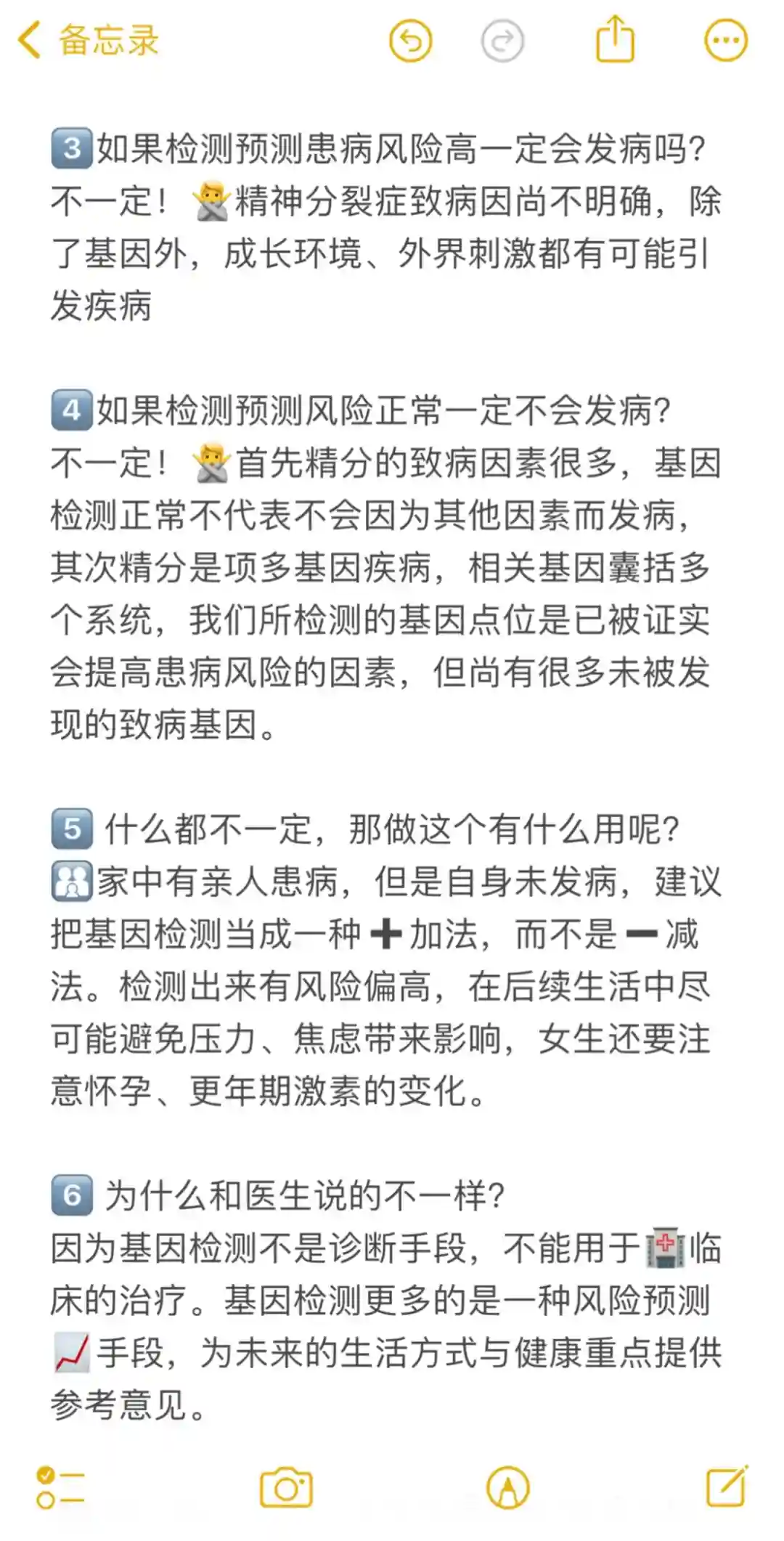
Task: Share this note
Action: pyautogui.click(x=615, y=40)
